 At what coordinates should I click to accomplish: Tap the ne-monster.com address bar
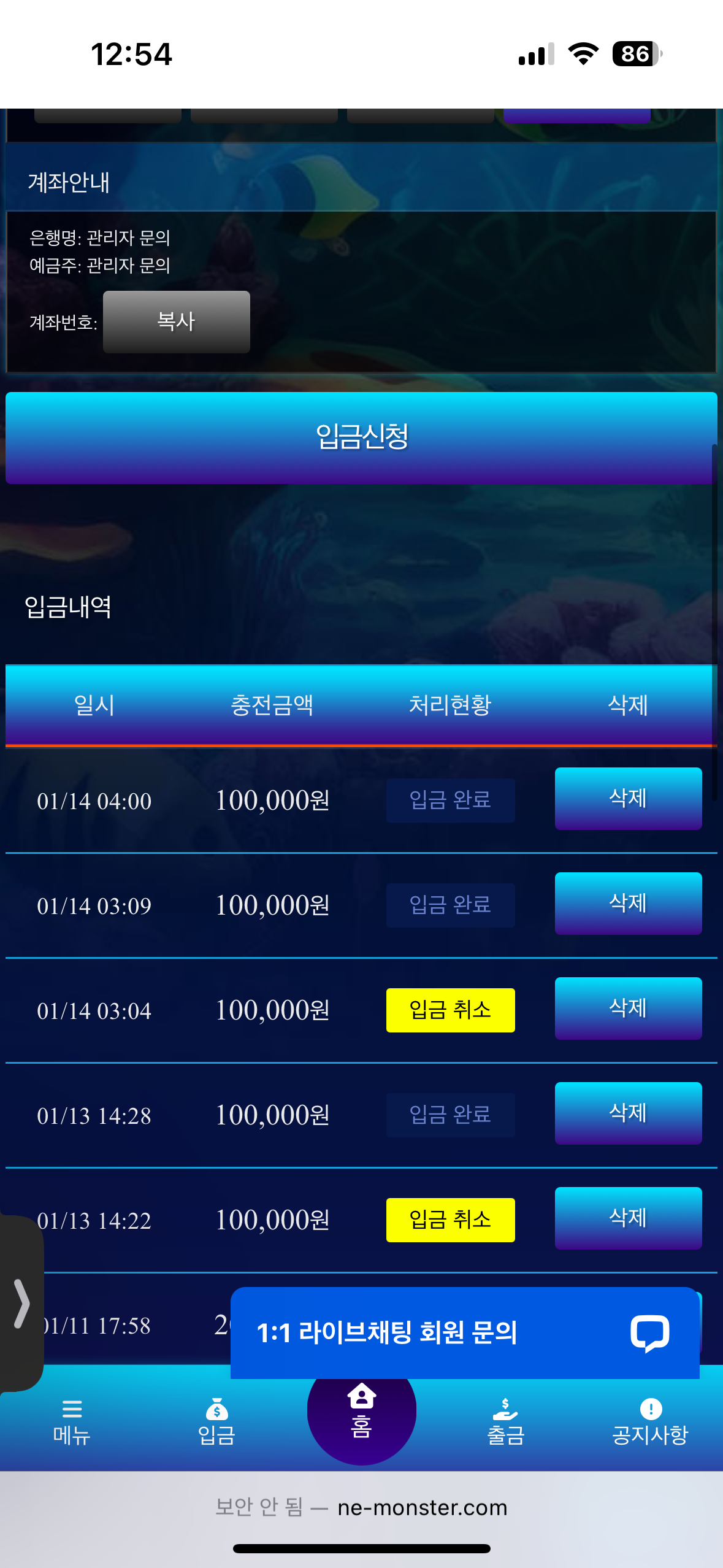(361, 1507)
